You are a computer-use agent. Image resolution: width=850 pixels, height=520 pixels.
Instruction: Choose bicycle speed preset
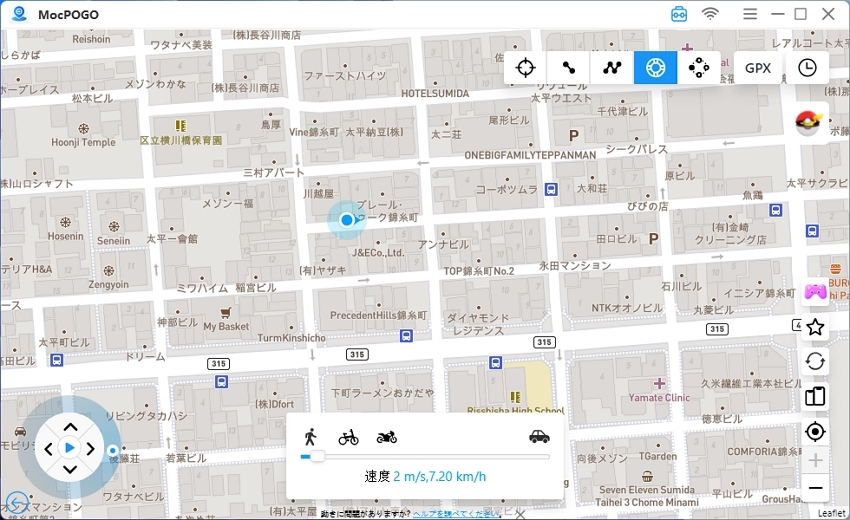coord(348,436)
